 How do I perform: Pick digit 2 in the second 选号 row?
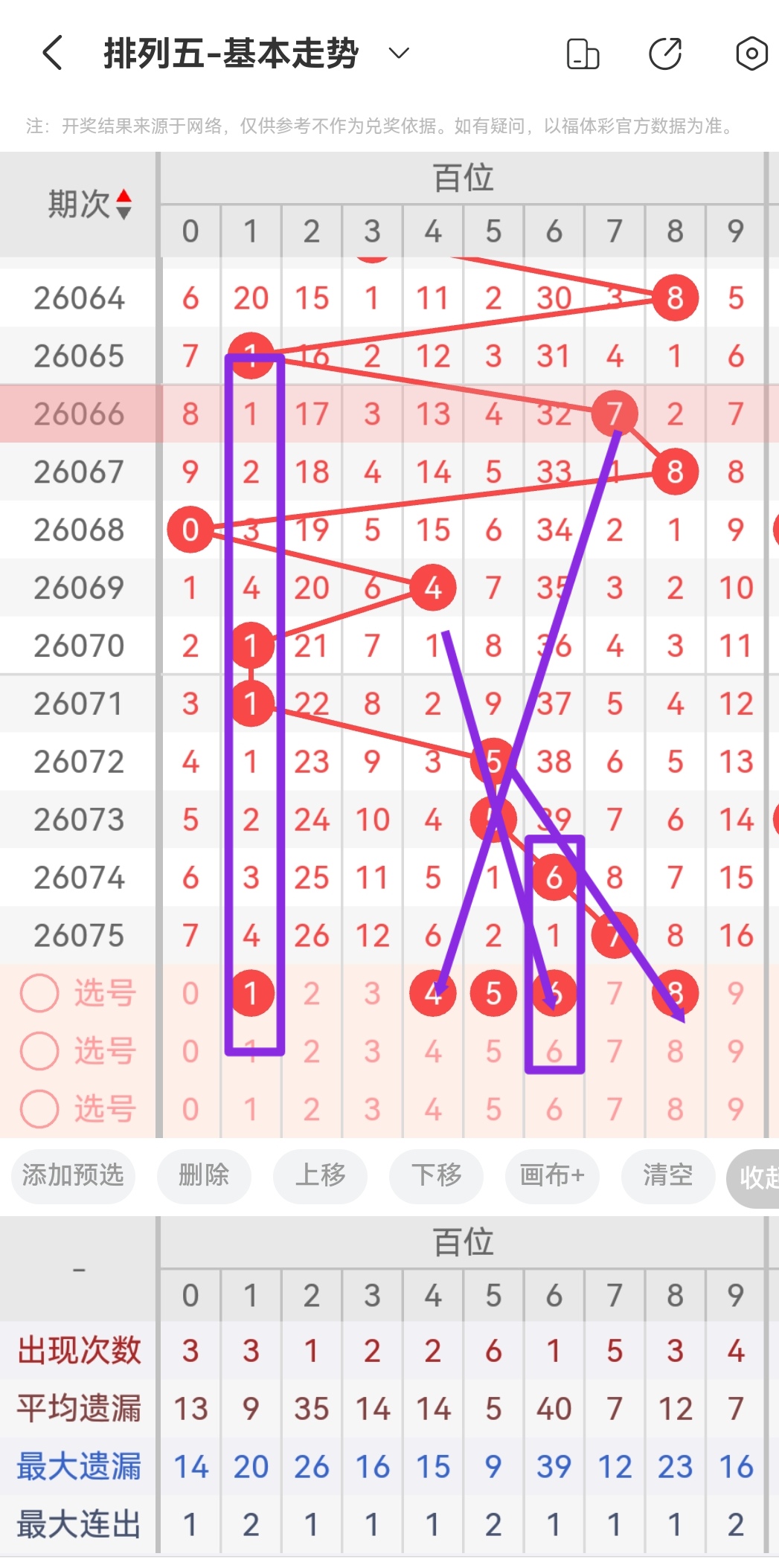click(x=311, y=1051)
